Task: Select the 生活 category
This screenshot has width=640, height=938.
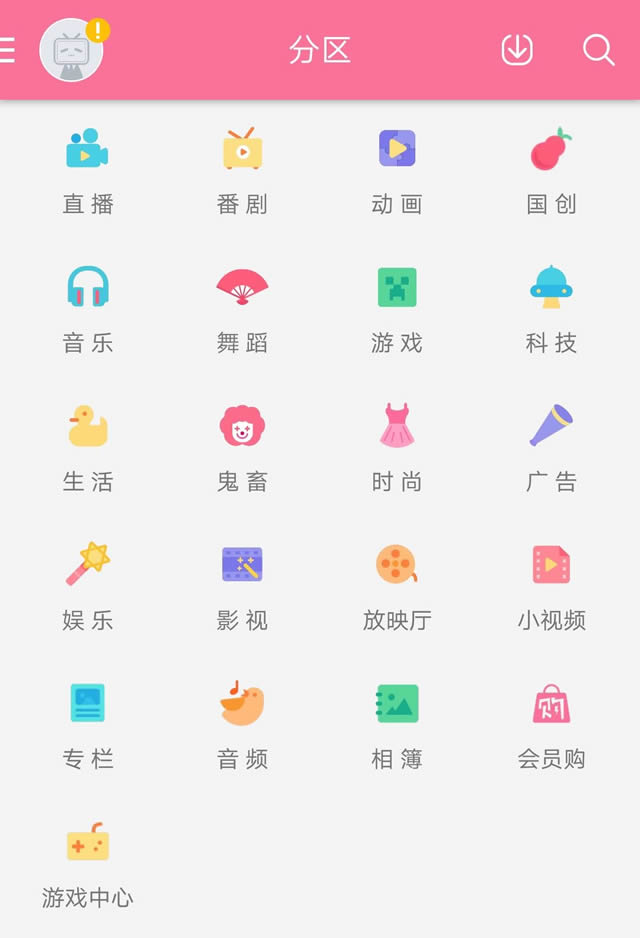Action: pos(88,448)
